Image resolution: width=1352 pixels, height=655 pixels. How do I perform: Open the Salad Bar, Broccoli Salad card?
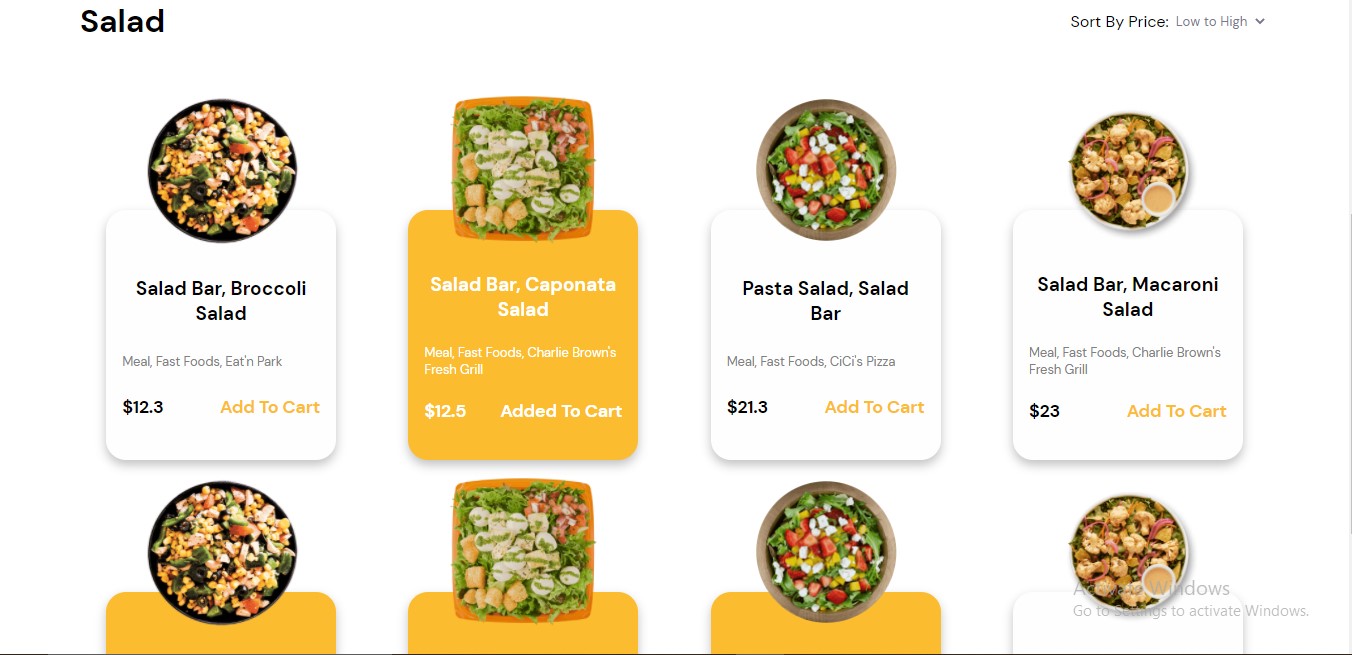(x=221, y=300)
